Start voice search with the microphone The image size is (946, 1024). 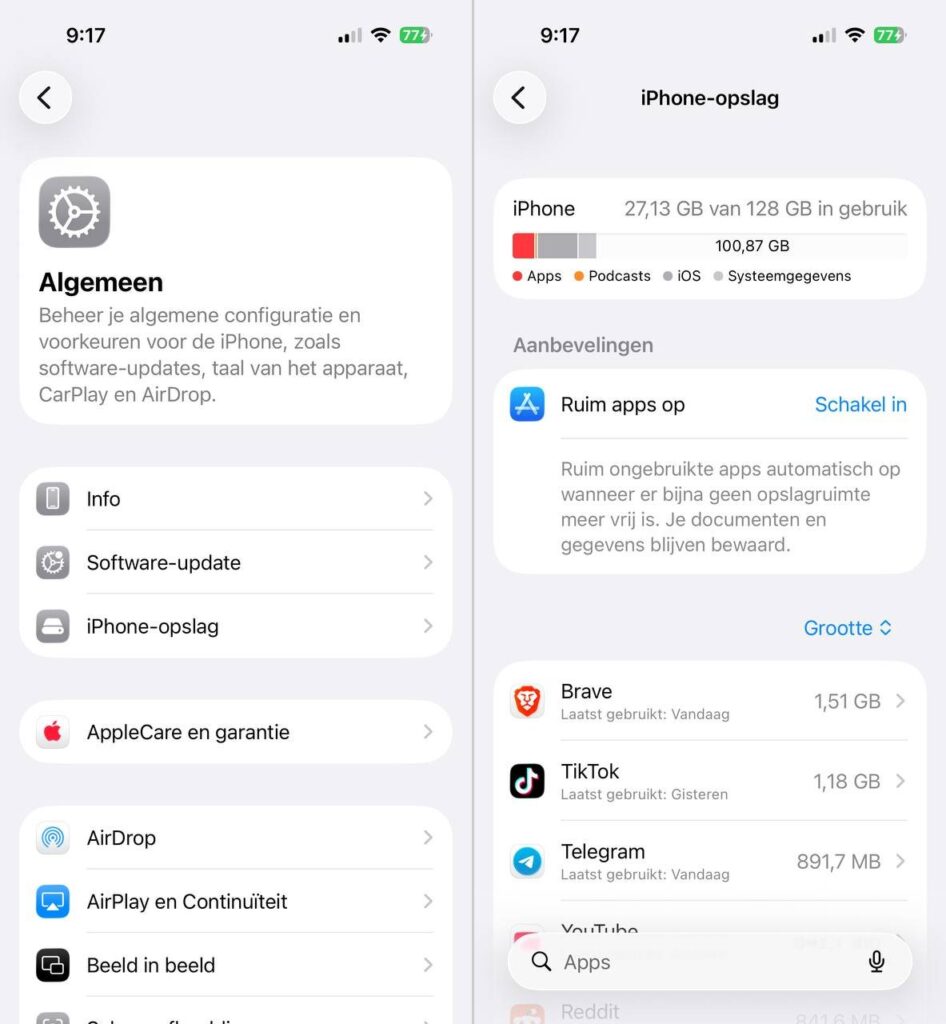pyautogui.click(x=876, y=962)
